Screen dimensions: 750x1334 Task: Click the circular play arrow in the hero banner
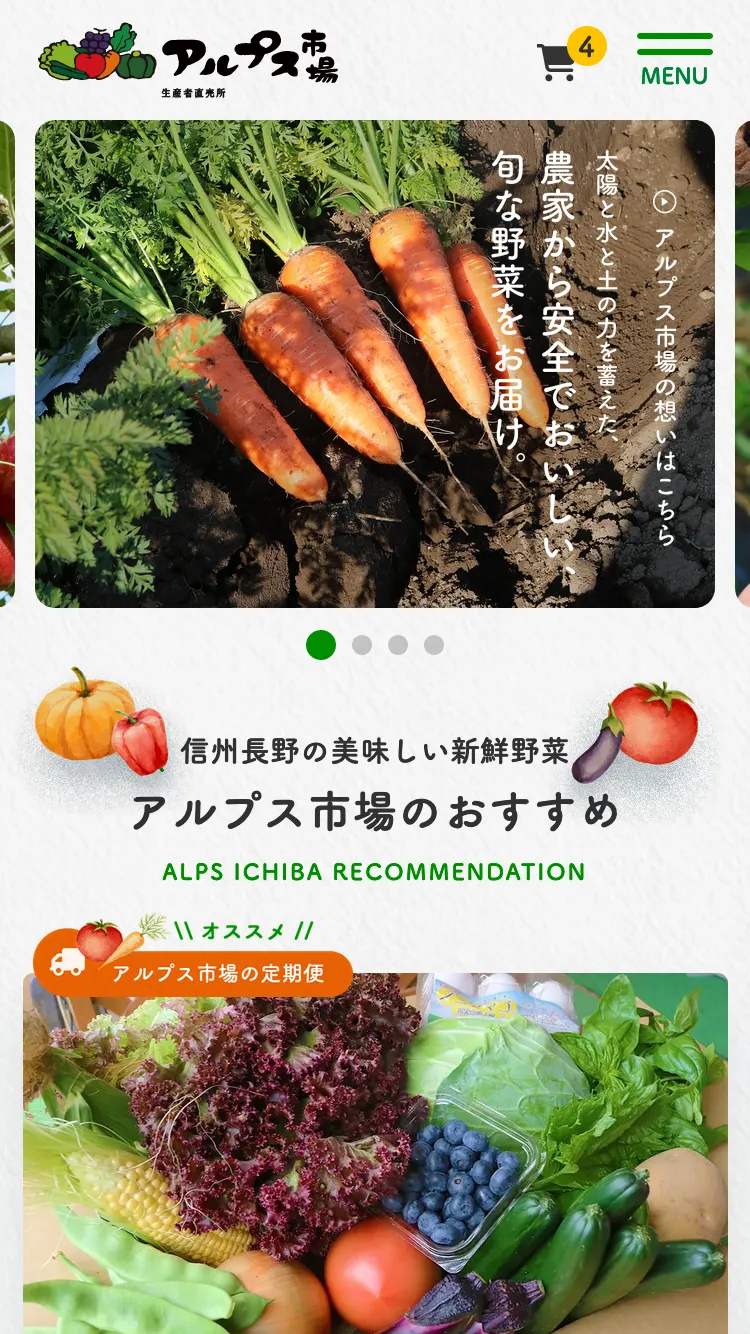[663, 200]
